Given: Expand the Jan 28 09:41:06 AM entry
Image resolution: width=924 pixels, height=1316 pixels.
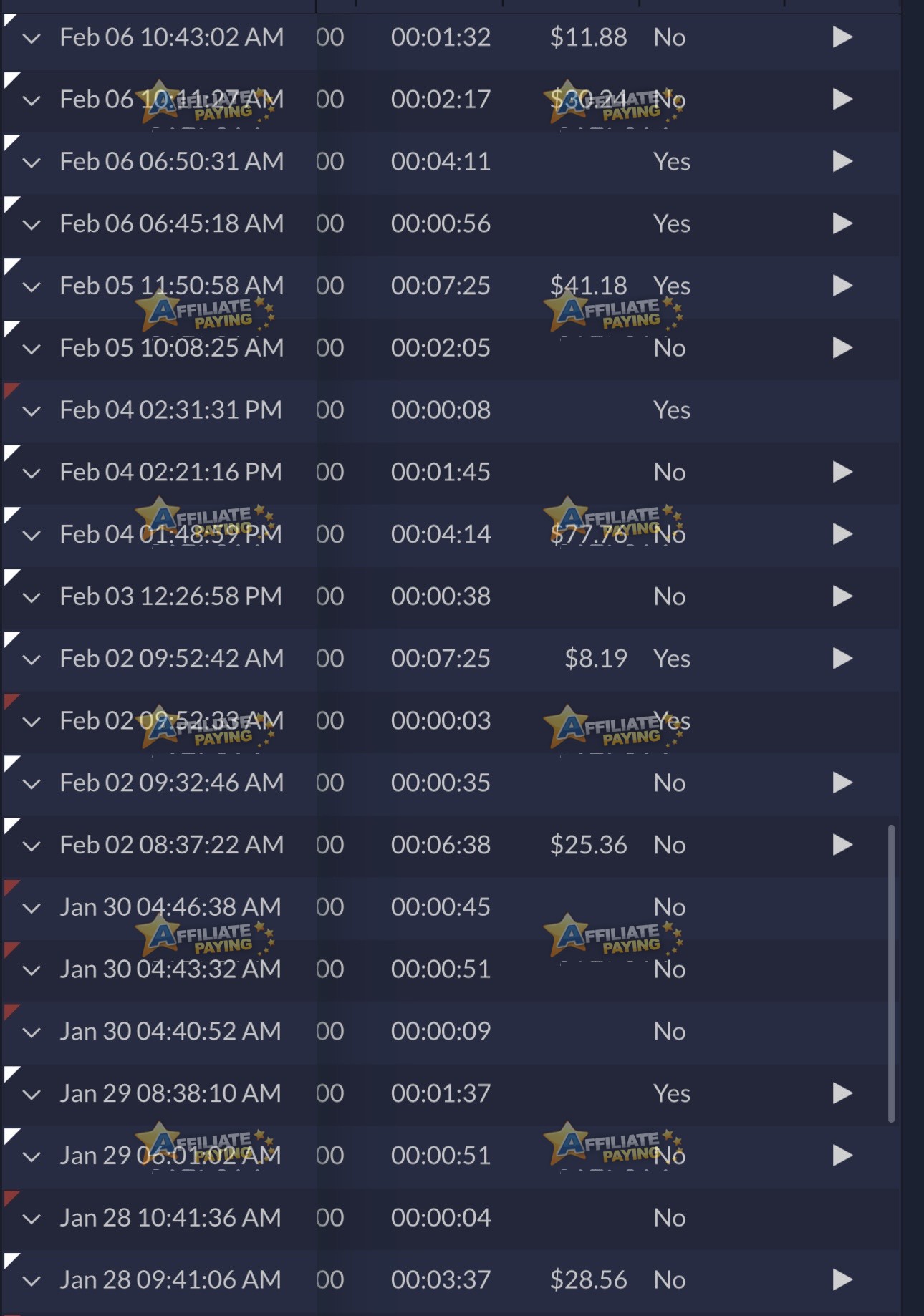Looking at the screenshot, I should [x=32, y=1282].
